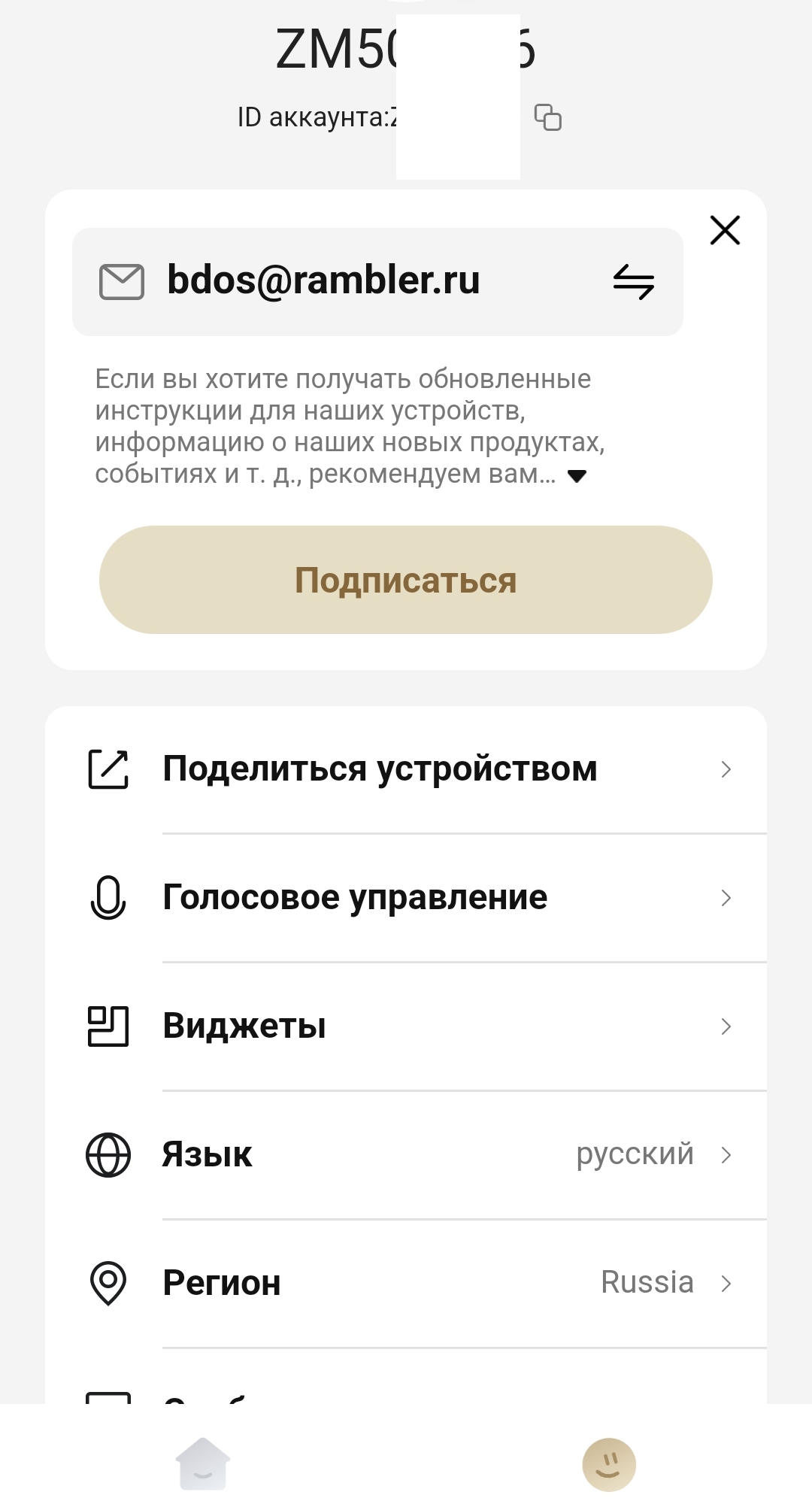The width and height of the screenshot is (812, 1504).
Task: Switch to the home tab
Action: coord(203,1463)
